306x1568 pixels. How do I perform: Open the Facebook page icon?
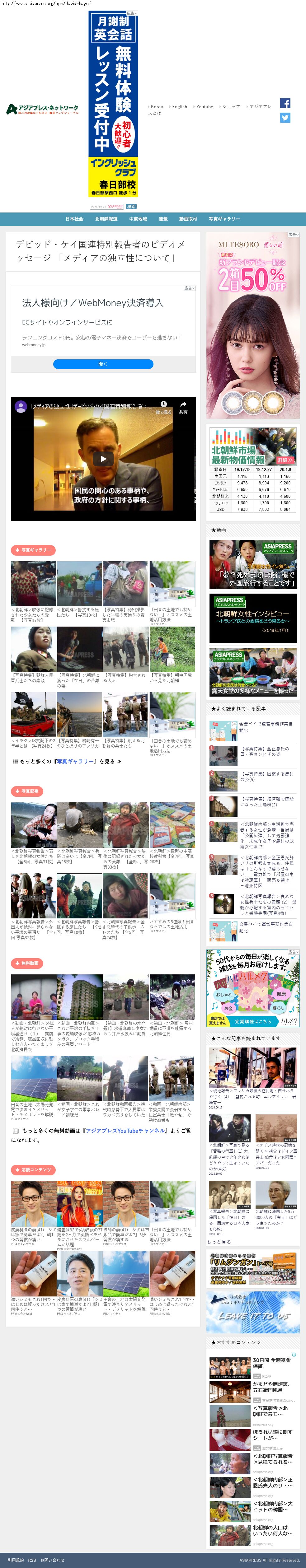click(285, 104)
